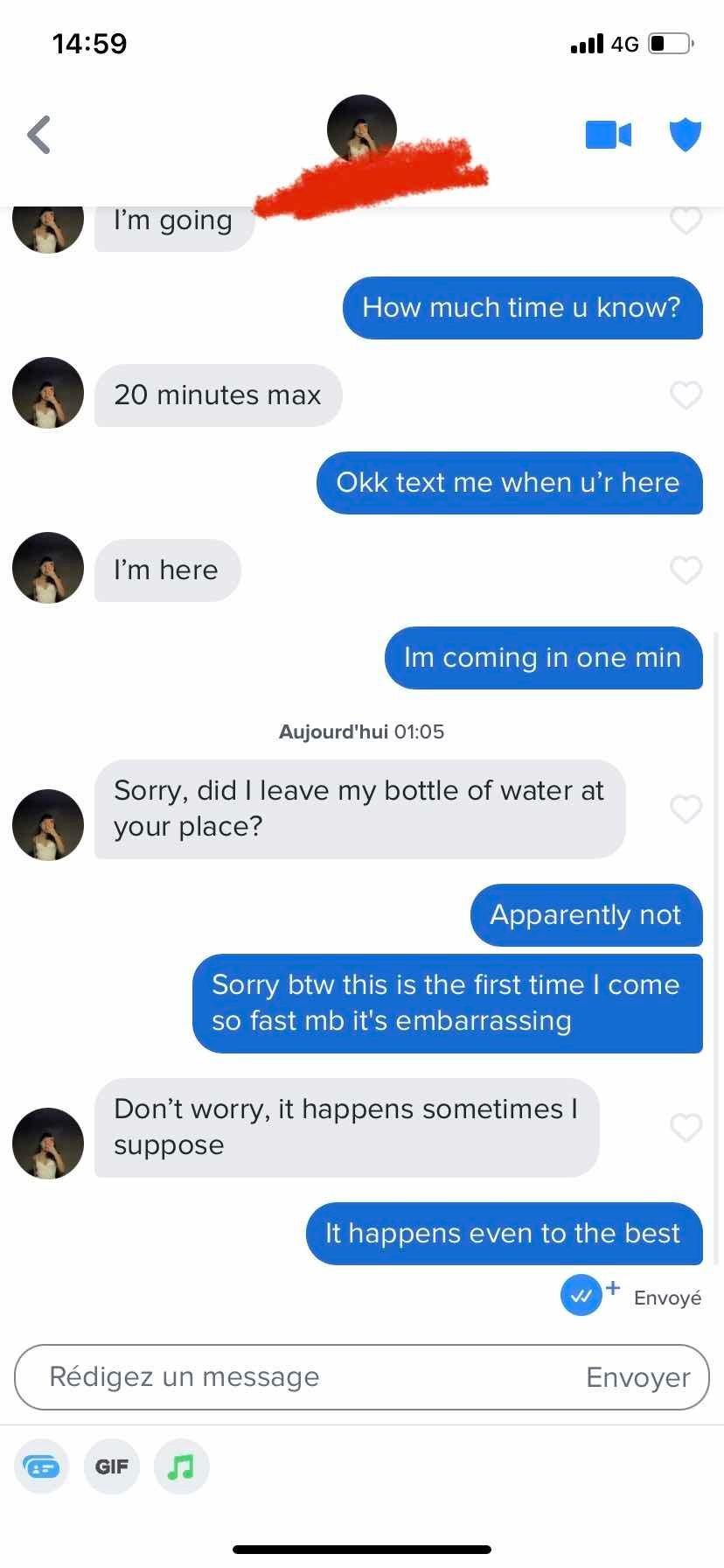Like "Don't worry, it happens sometimes" message

coord(686,1128)
